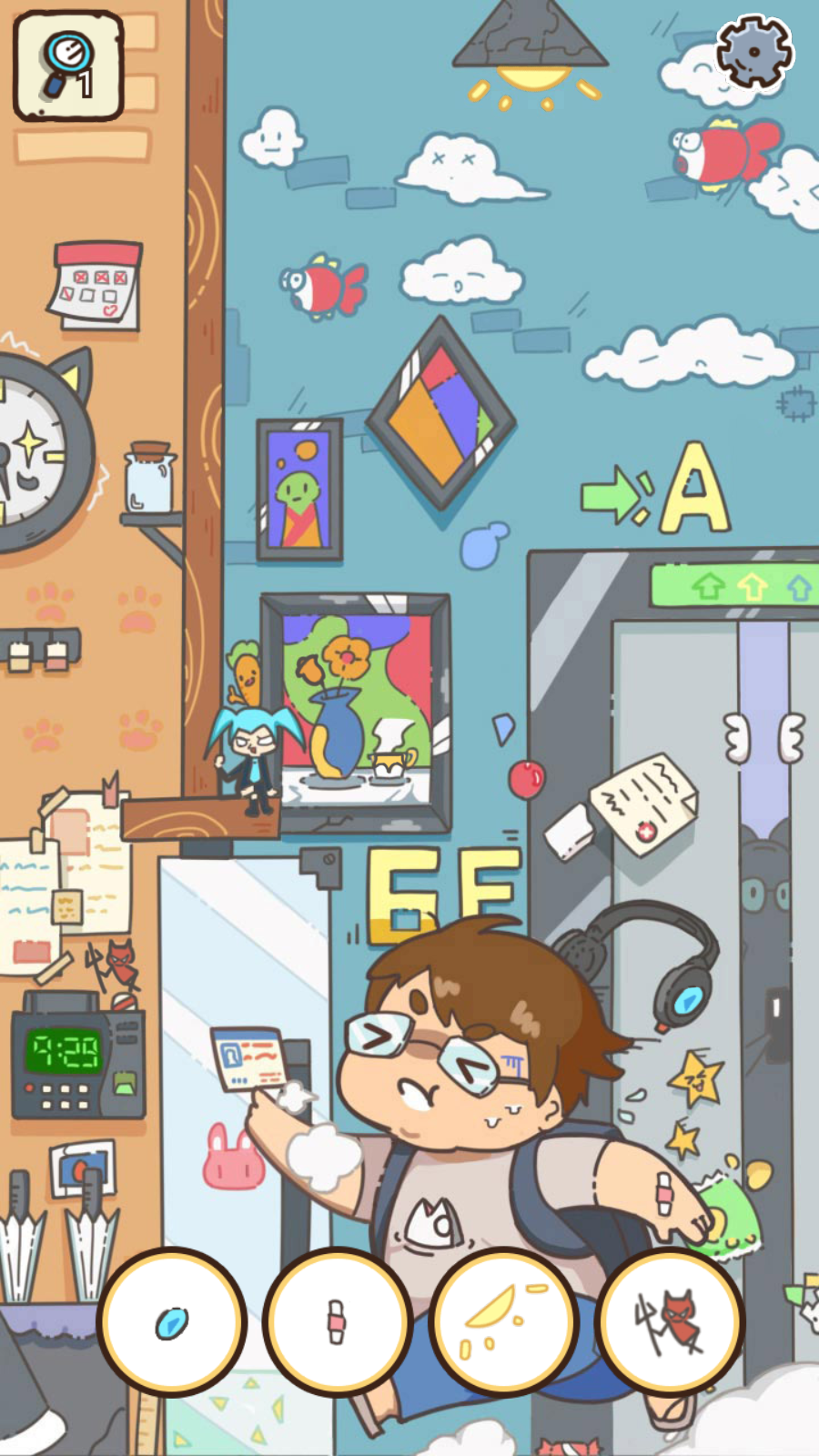This screenshot has width=819, height=1456.
Task: Use the magnifying glass hint button
Action: tap(68, 66)
